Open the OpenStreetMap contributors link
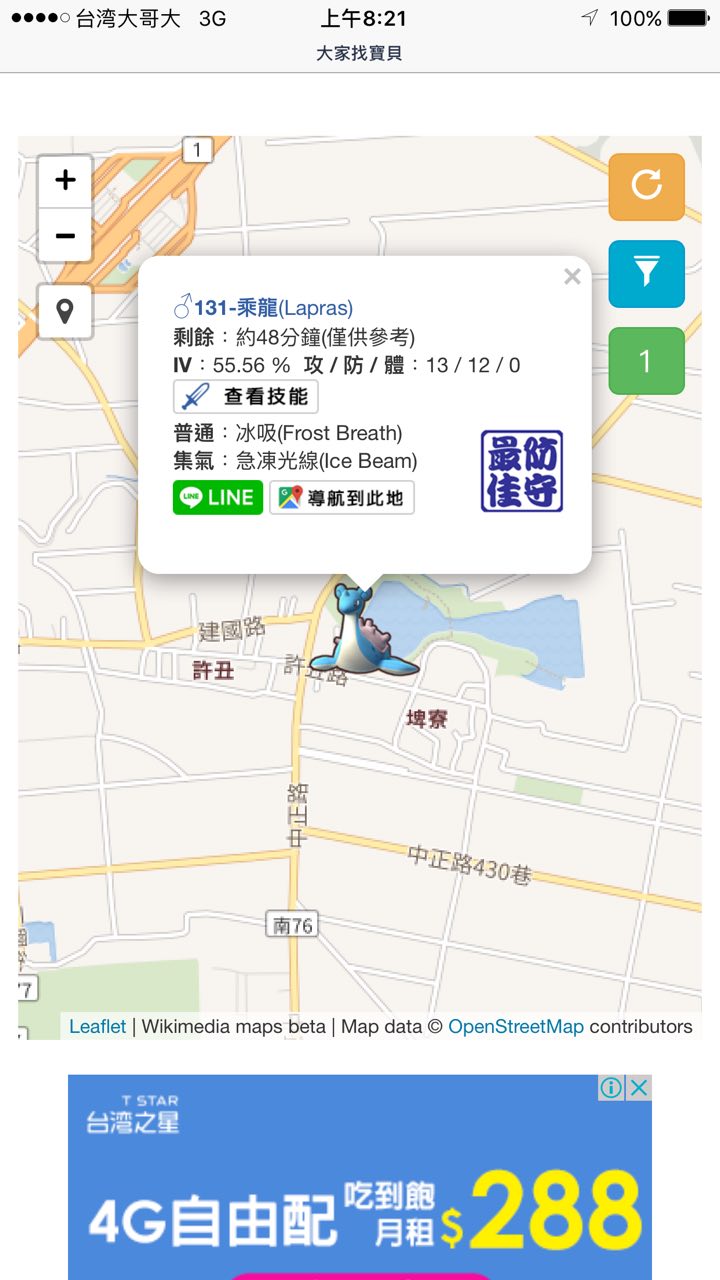The height and width of the screenshot is (1280, 720). coord(515,1026)
